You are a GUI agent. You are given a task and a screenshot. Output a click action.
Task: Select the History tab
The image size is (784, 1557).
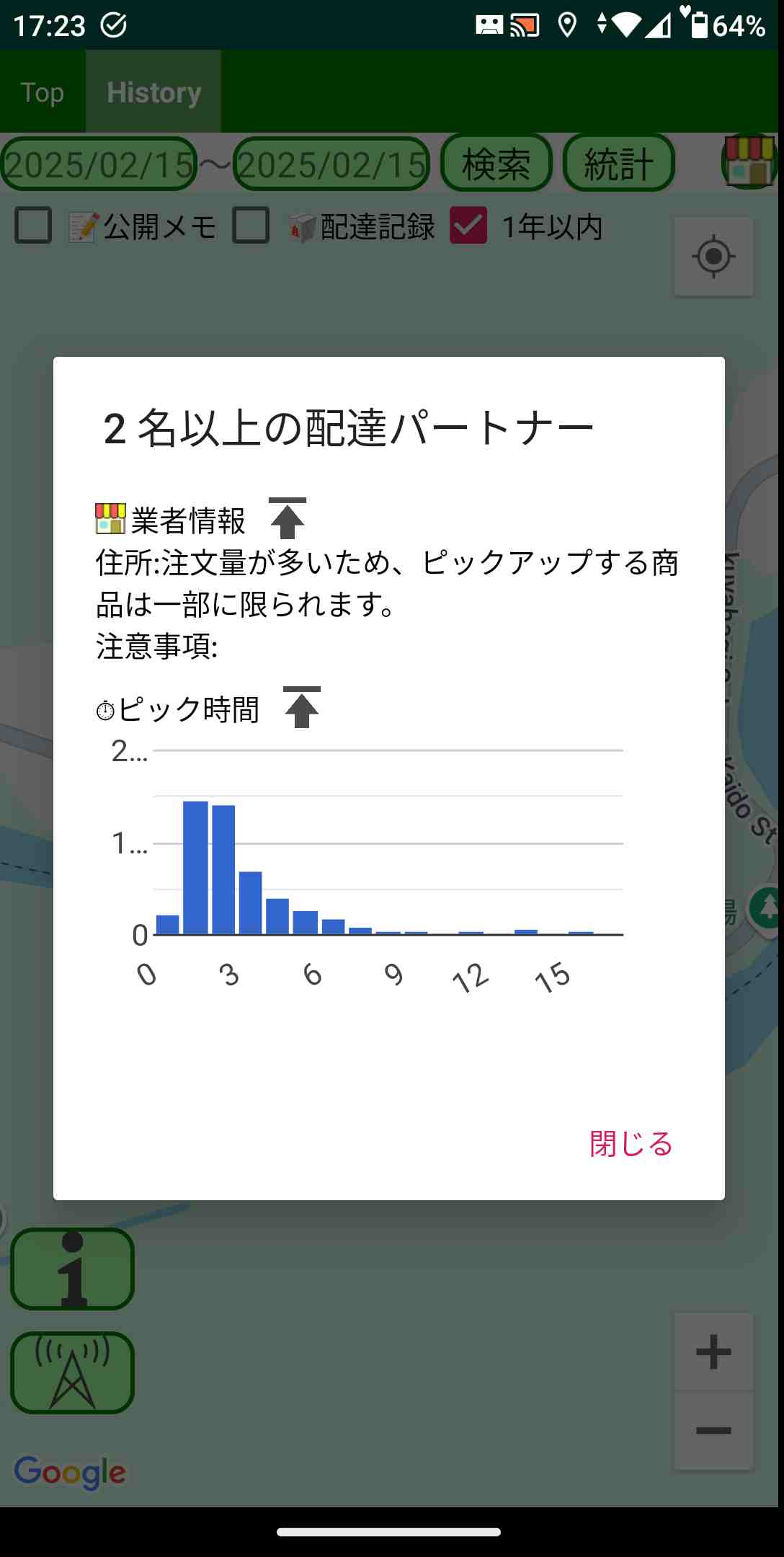point(153,92)
